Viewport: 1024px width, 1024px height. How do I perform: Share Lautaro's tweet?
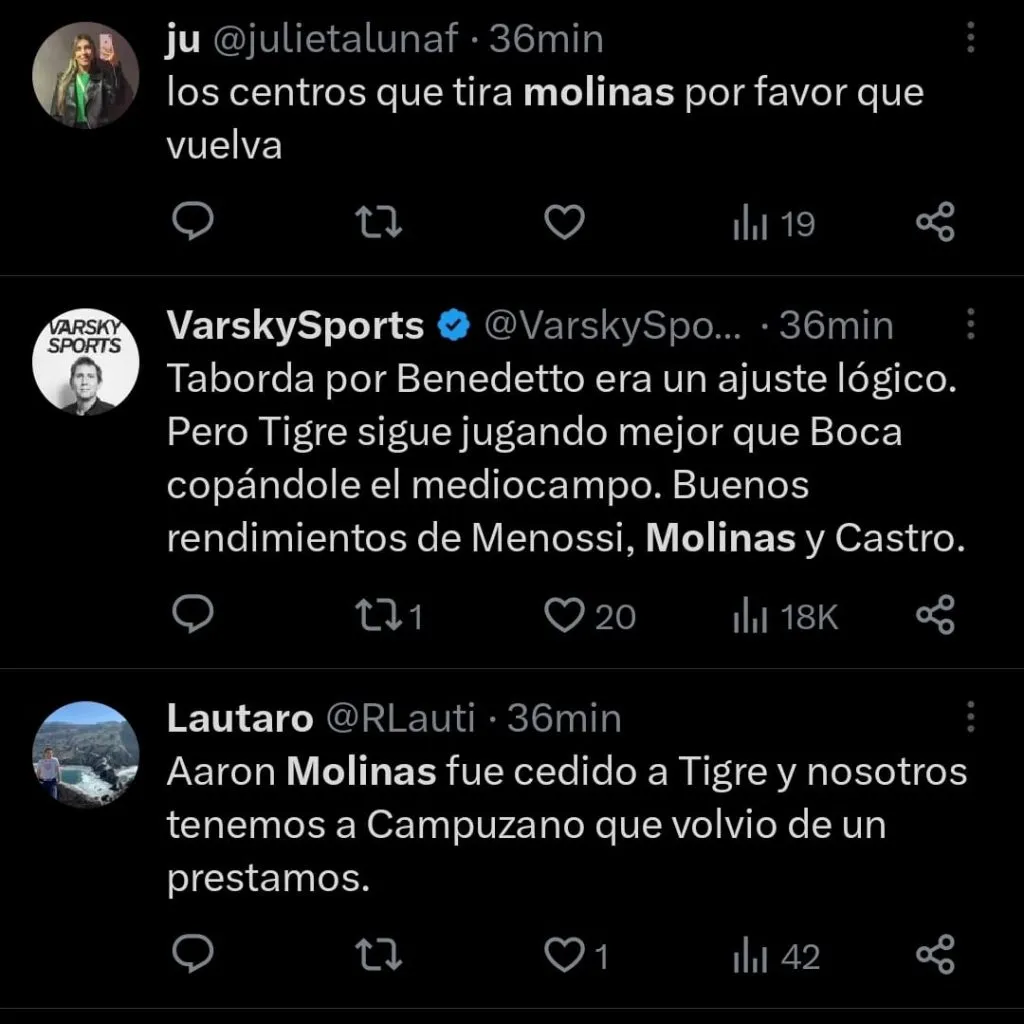click(936, 956)
